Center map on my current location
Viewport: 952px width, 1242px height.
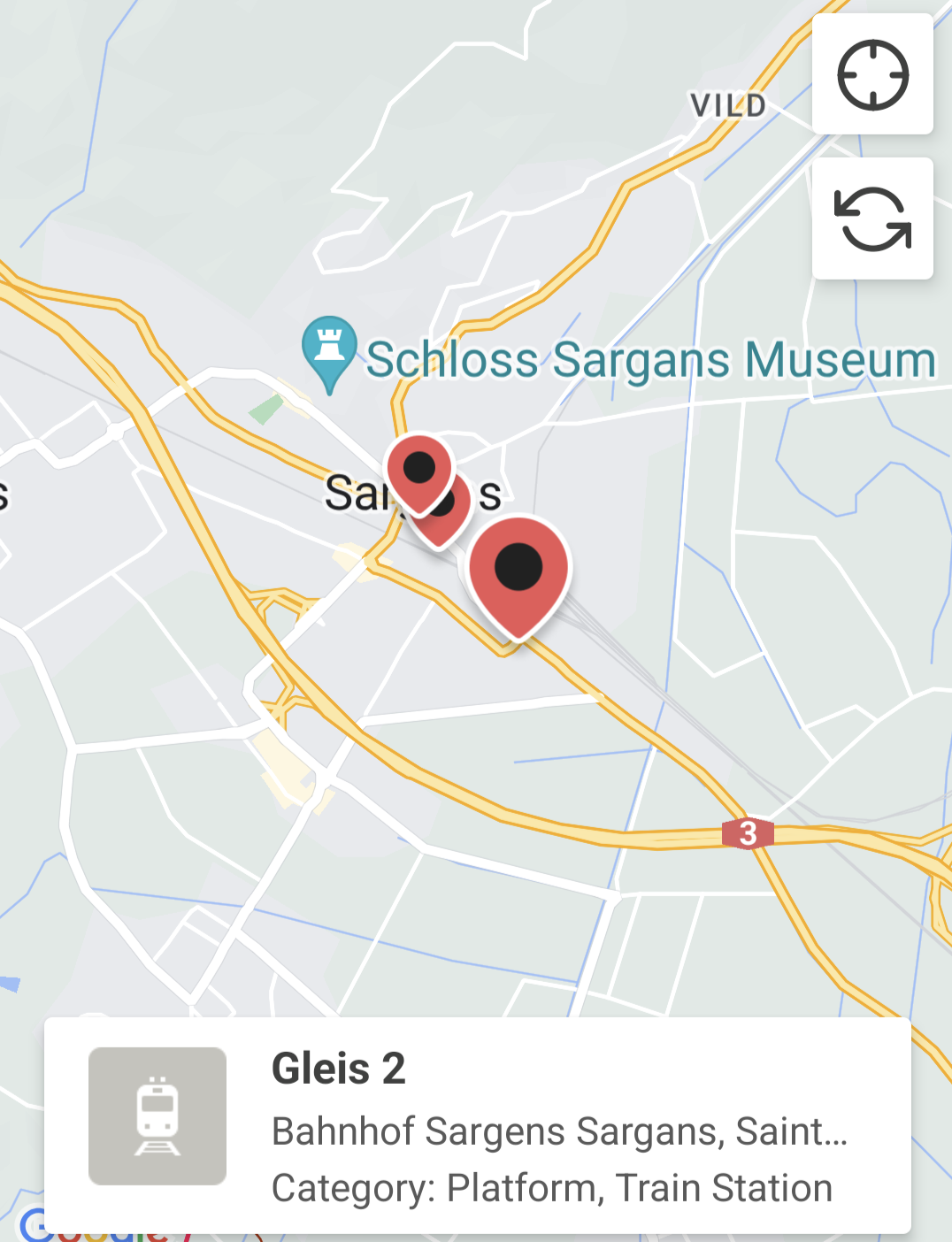coord(872,75)
